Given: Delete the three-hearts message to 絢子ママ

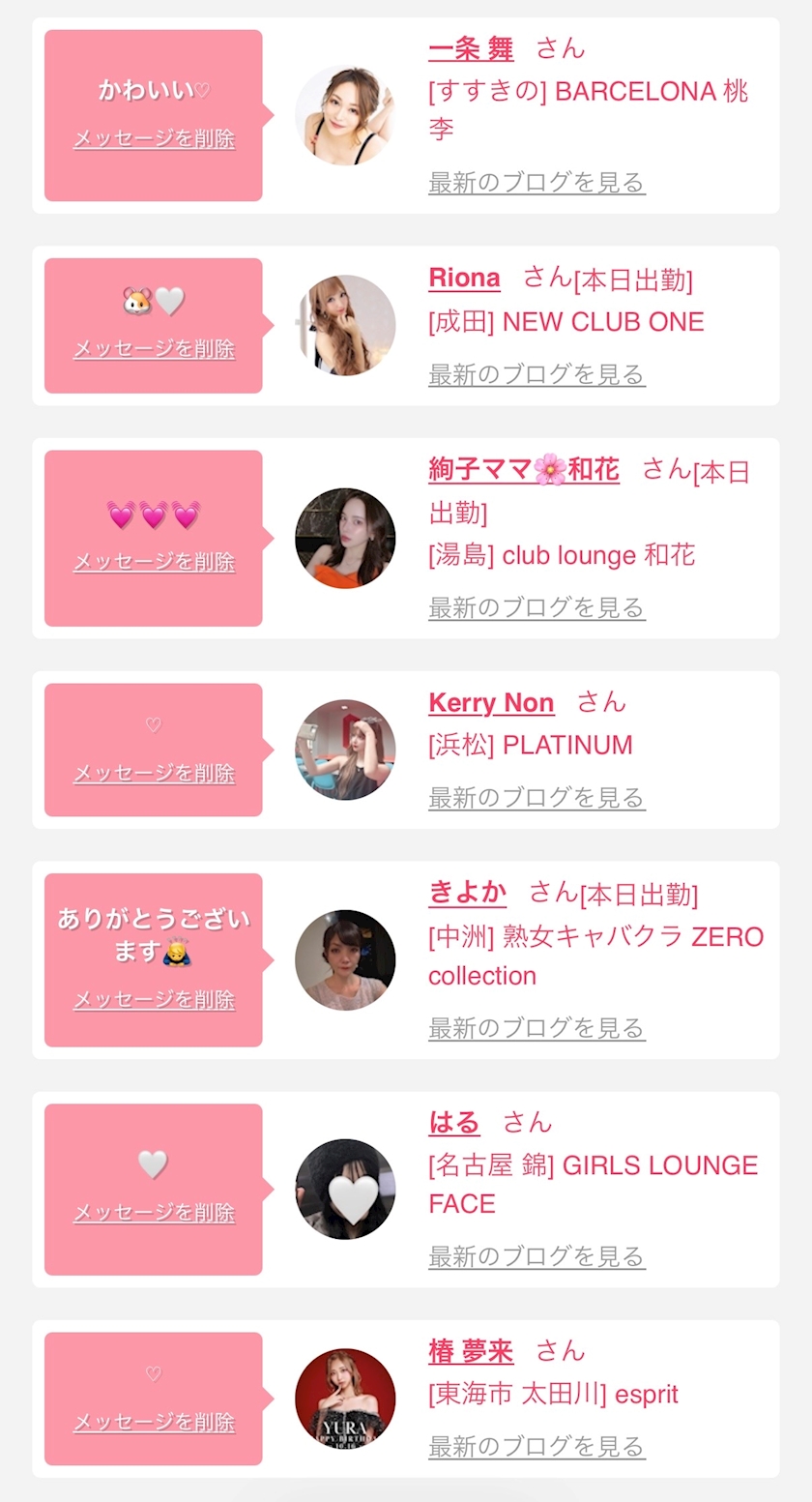Looking at the screenshot, I should pos(154,562).
